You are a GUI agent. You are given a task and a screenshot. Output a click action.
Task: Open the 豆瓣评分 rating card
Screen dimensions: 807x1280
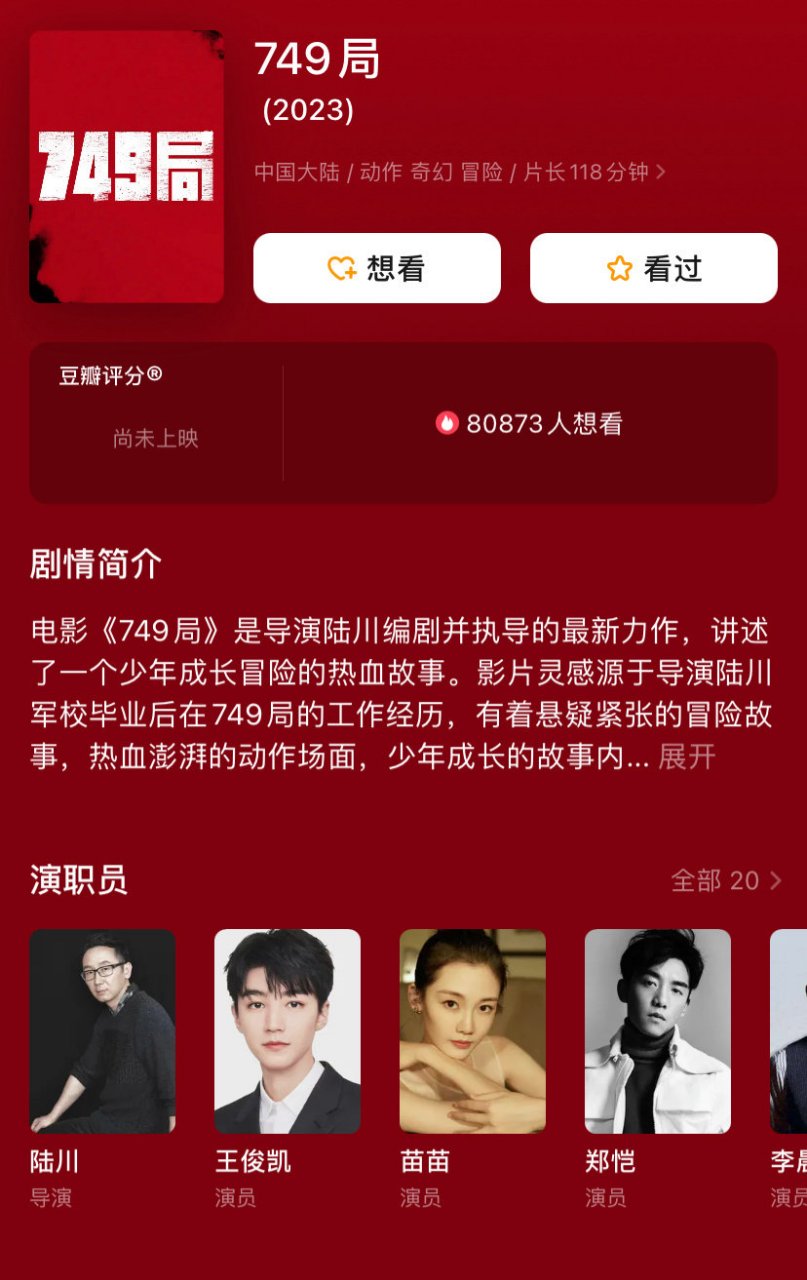coord(156,422)
